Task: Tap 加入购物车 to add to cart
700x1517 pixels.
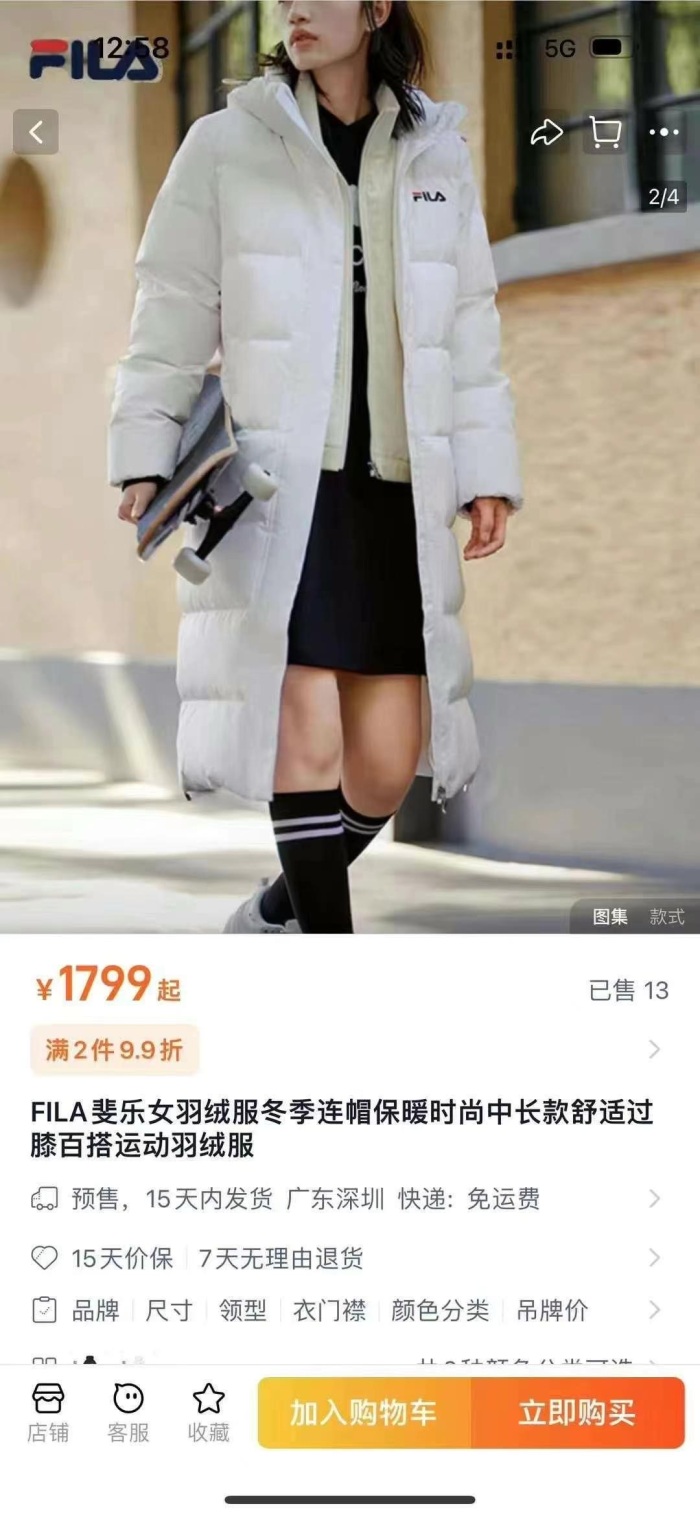Action: point(364,1412)
